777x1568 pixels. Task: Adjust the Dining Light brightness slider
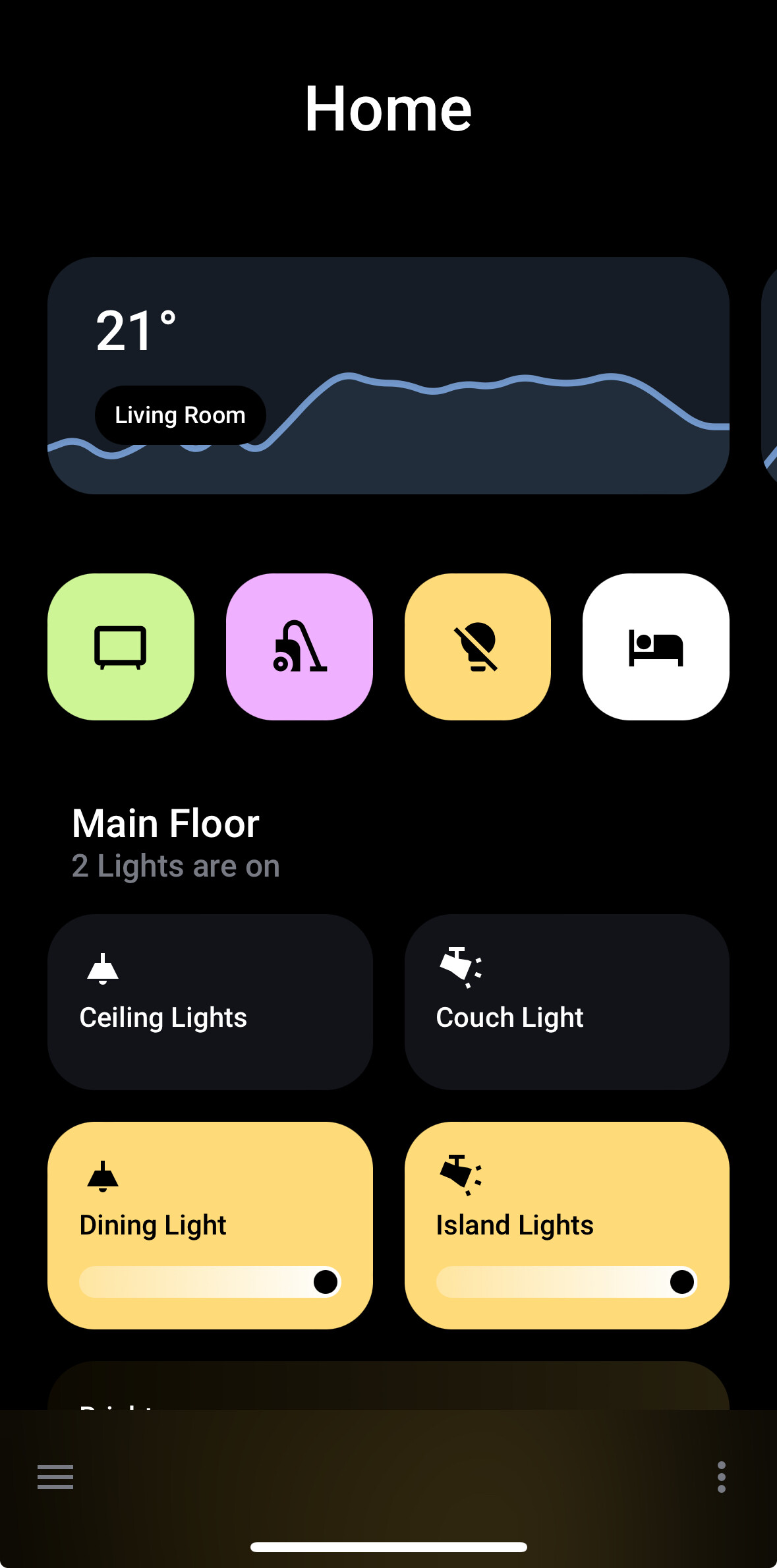click(210, 1282)
